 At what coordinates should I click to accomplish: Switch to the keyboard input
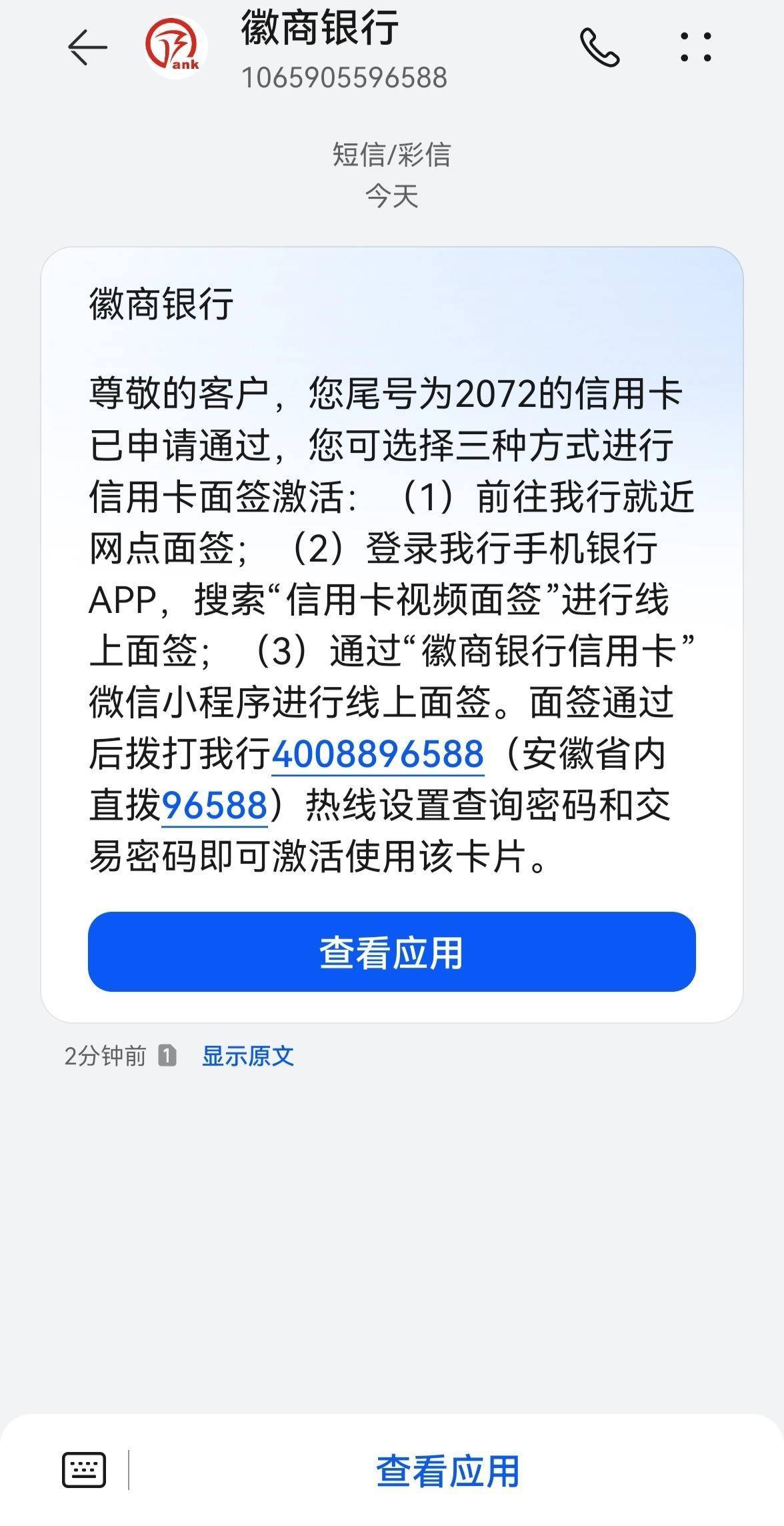point(84,1470)
